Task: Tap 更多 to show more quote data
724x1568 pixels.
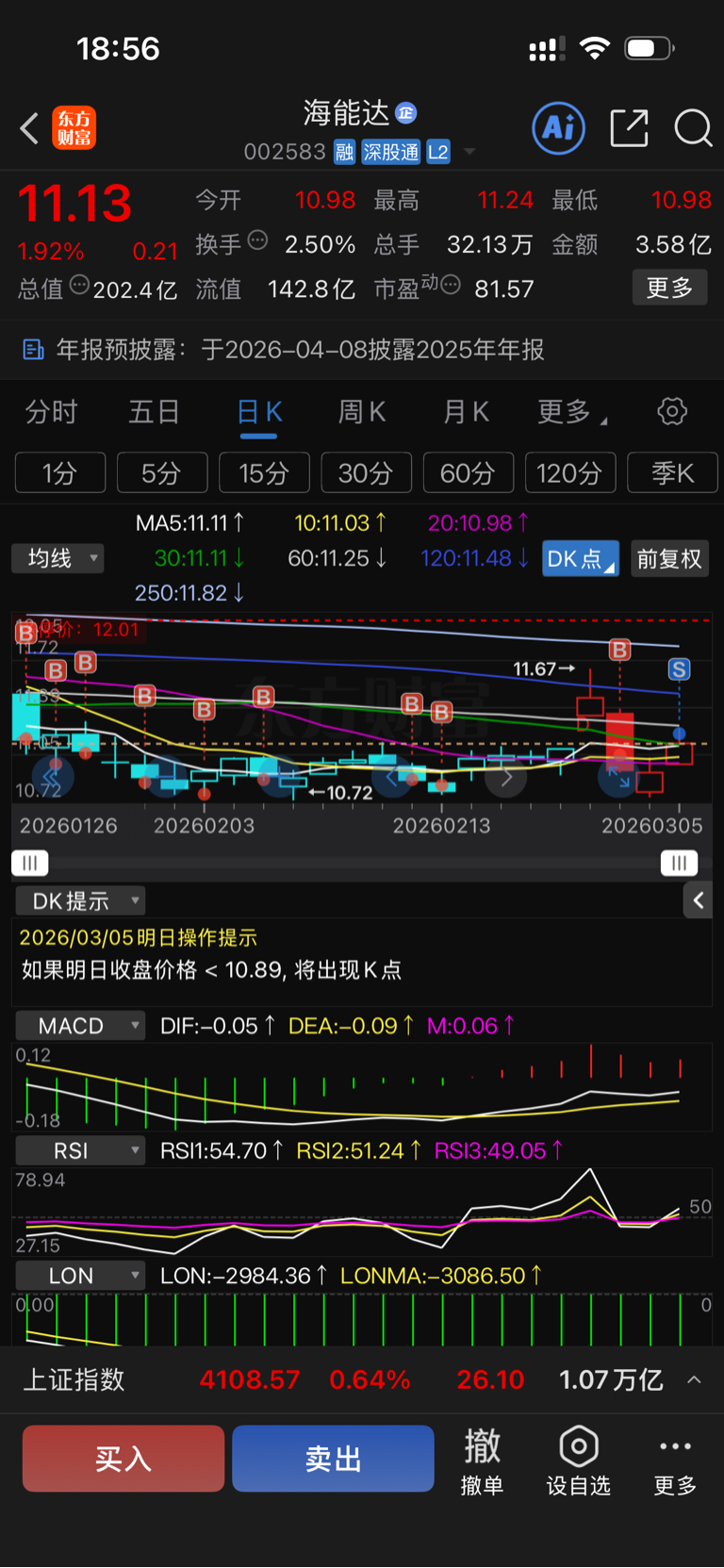Action: point(669,288)
